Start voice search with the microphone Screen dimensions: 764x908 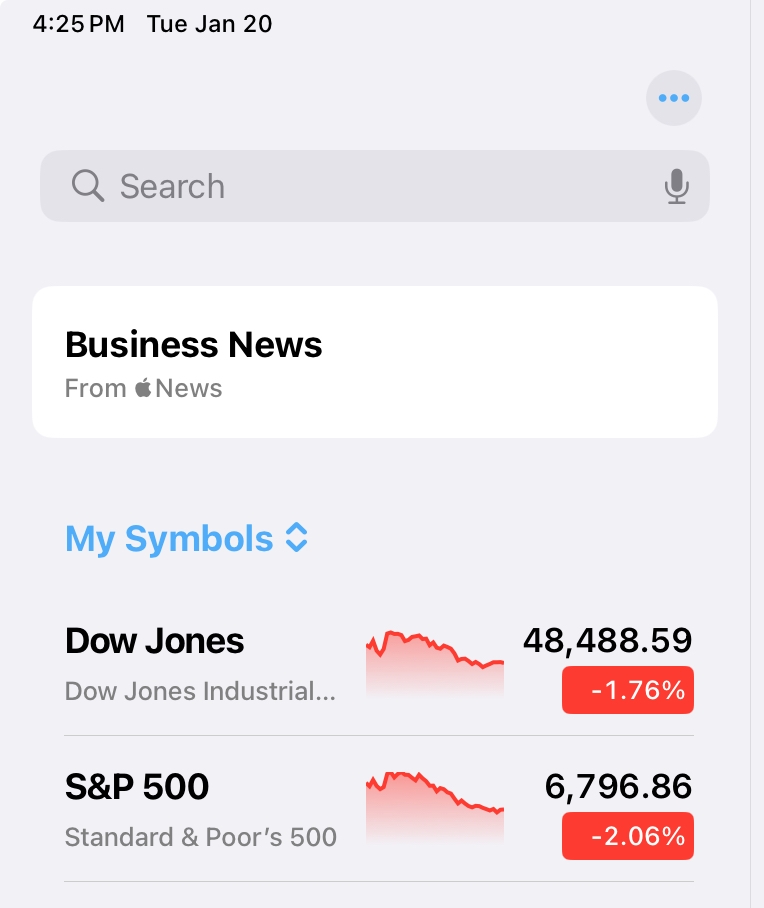677,186
